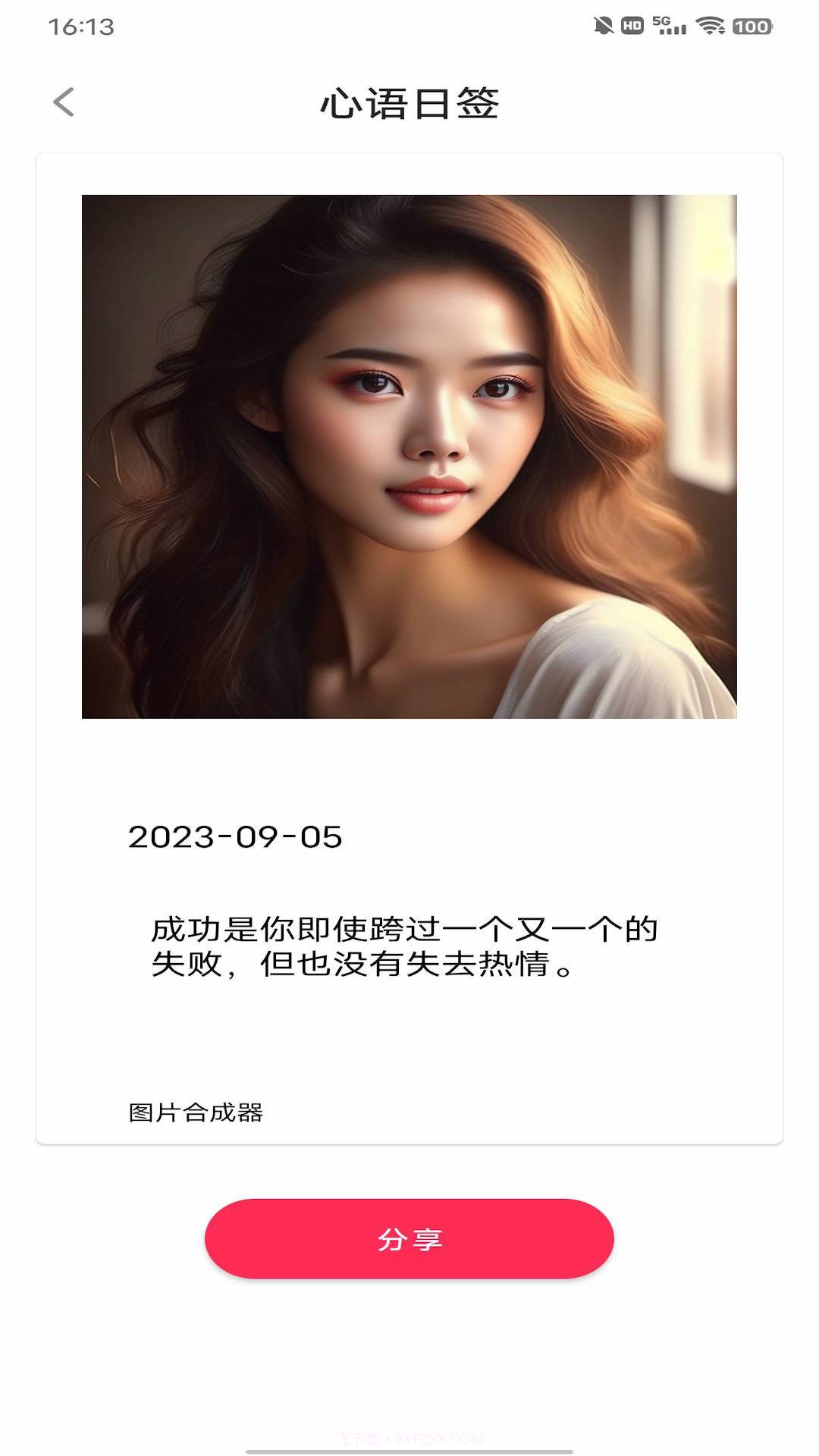Tap the back arrow to return
This screenshot has height=1456, width=819.
pyautogui.click(x=64, y=102)
